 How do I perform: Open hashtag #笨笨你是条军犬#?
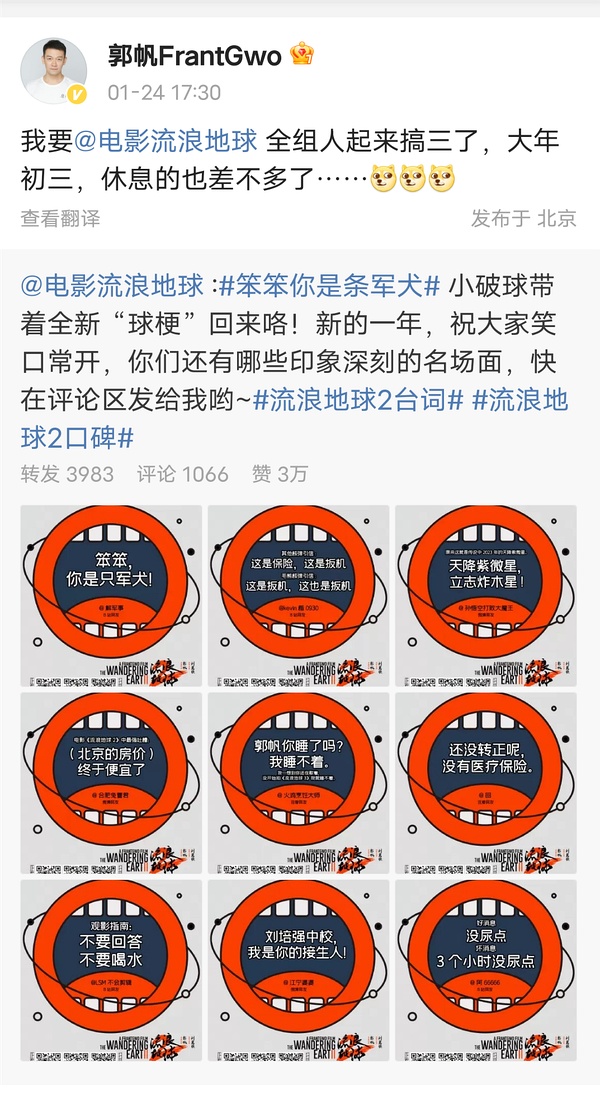(x=330, y=285)
